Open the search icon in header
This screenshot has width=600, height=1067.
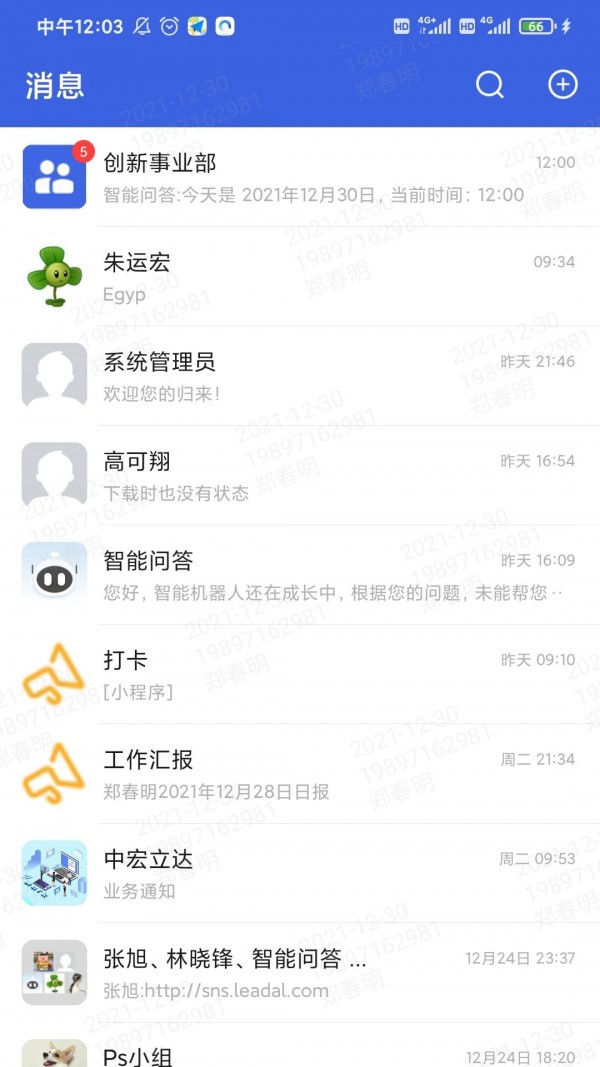(x=490, y=85)
